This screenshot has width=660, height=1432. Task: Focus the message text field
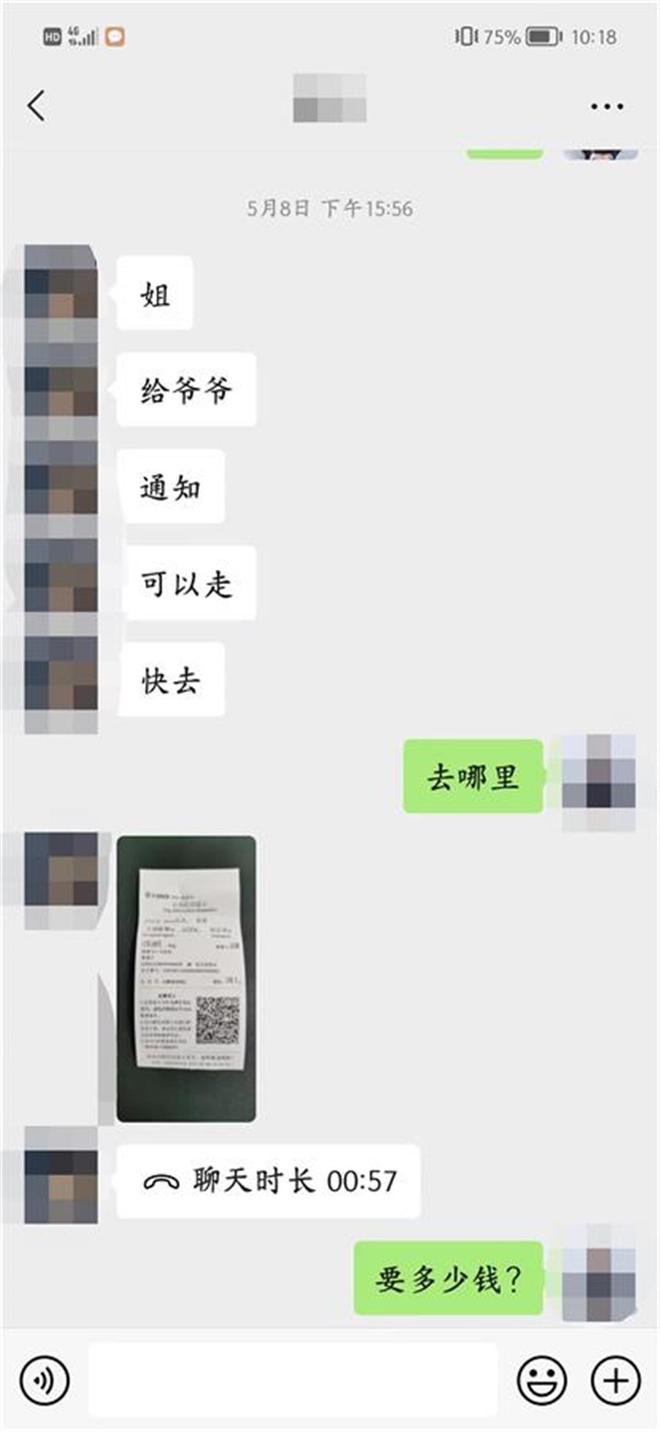pos(292,1381)
